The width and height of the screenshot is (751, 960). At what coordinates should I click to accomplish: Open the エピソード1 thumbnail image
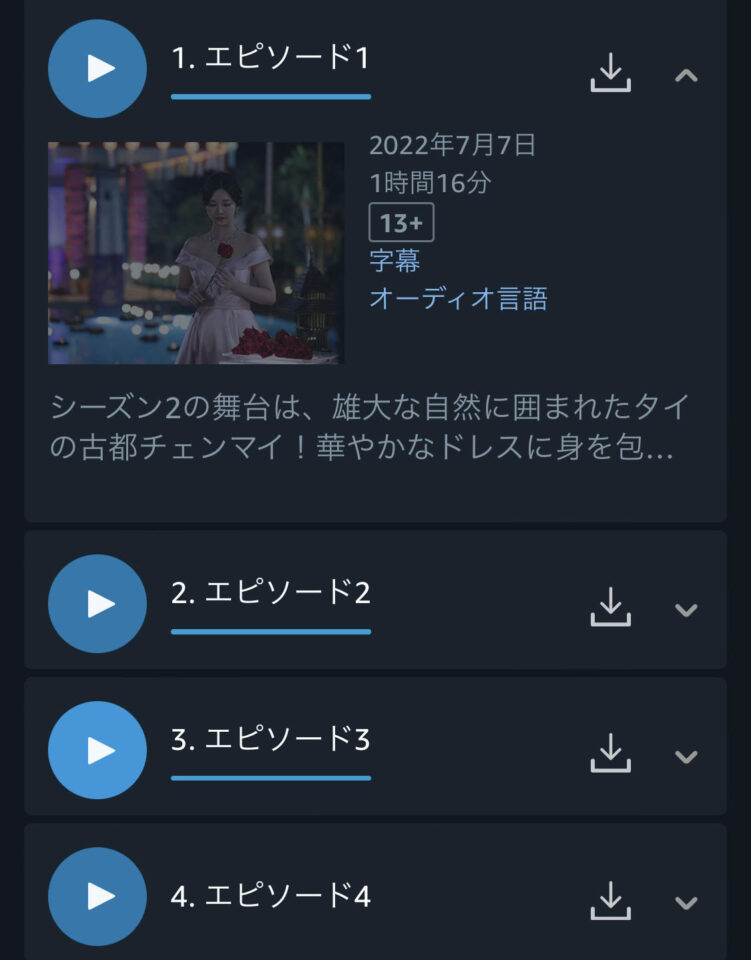point(196,253)
